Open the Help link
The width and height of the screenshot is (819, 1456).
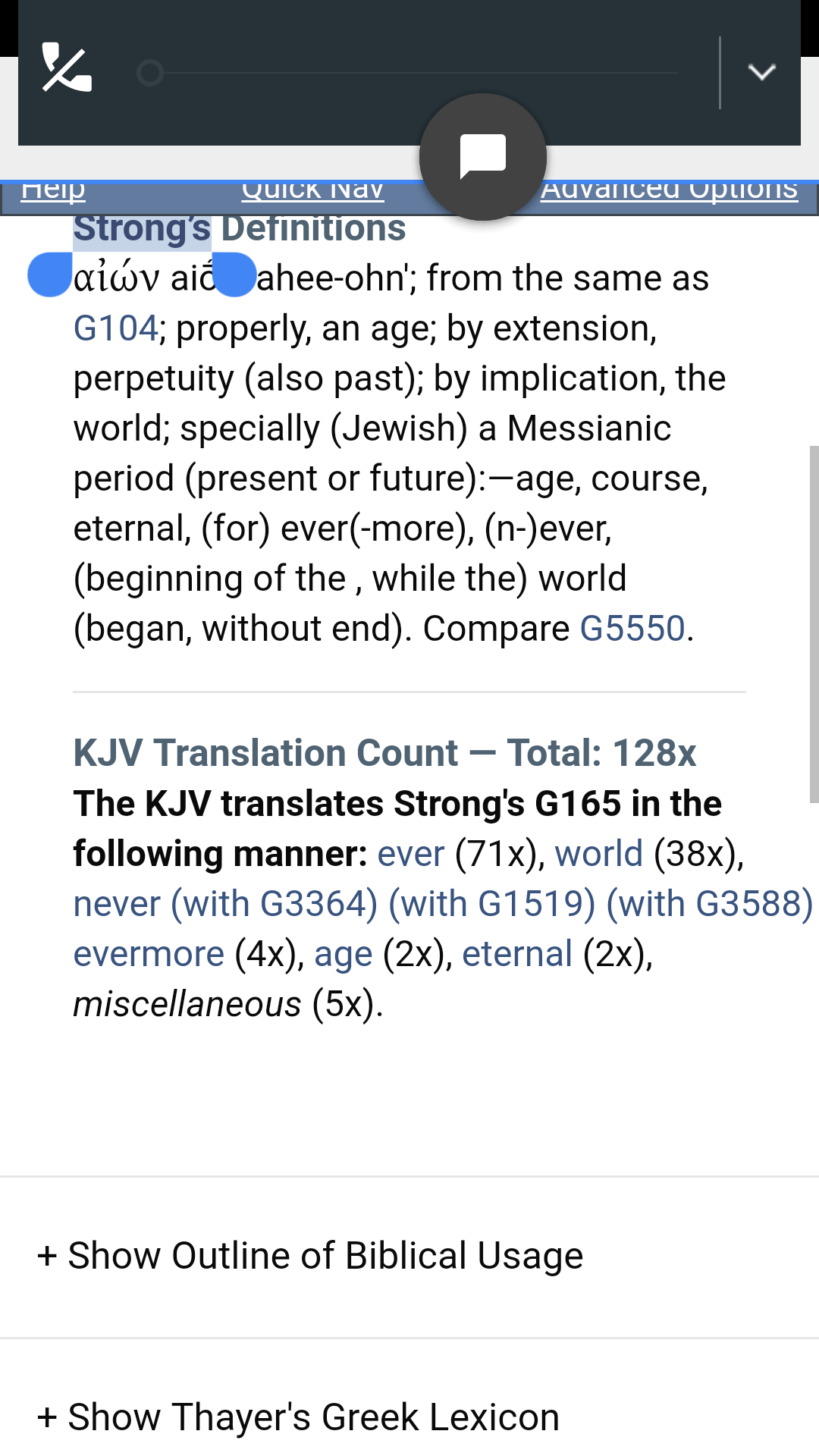coord(53,191)
